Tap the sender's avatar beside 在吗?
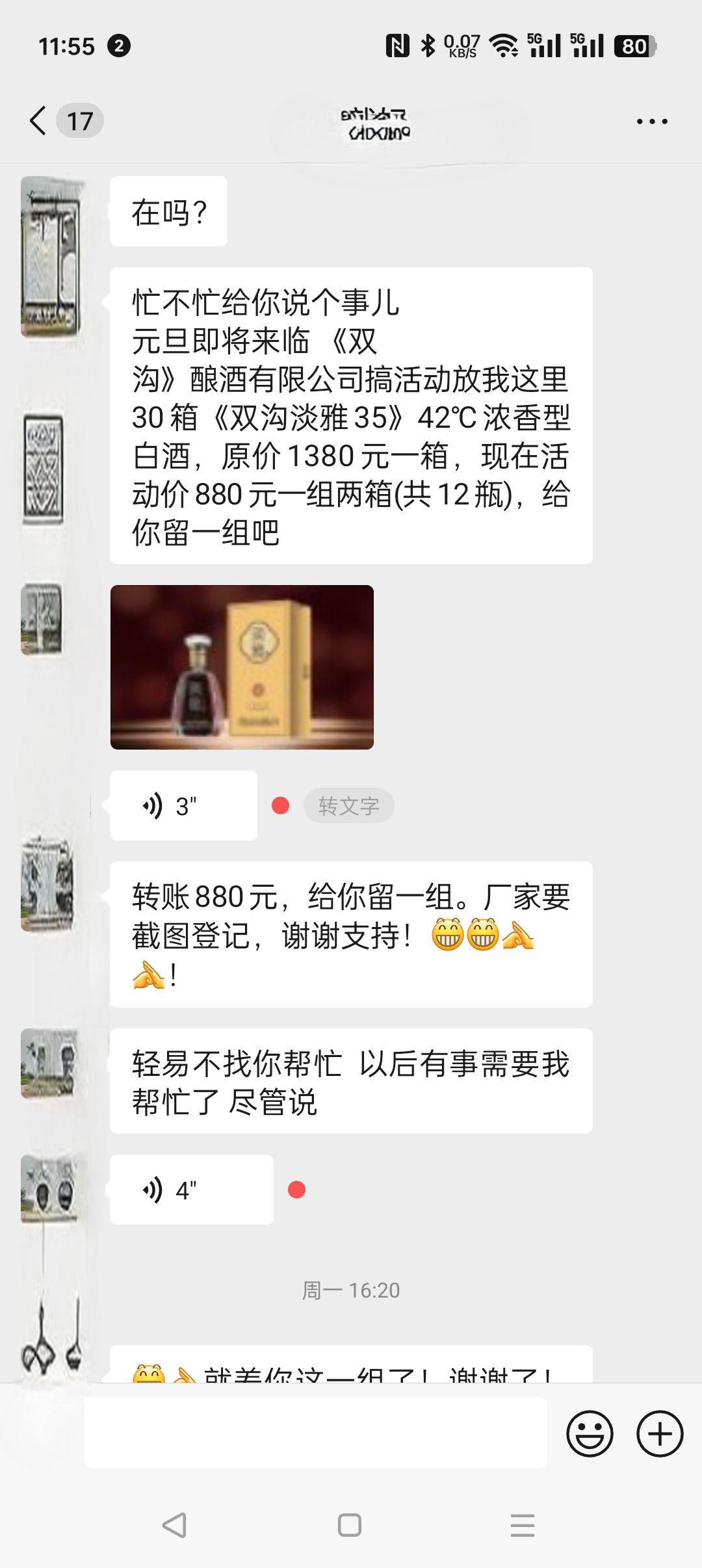 [x=52, y=257]
